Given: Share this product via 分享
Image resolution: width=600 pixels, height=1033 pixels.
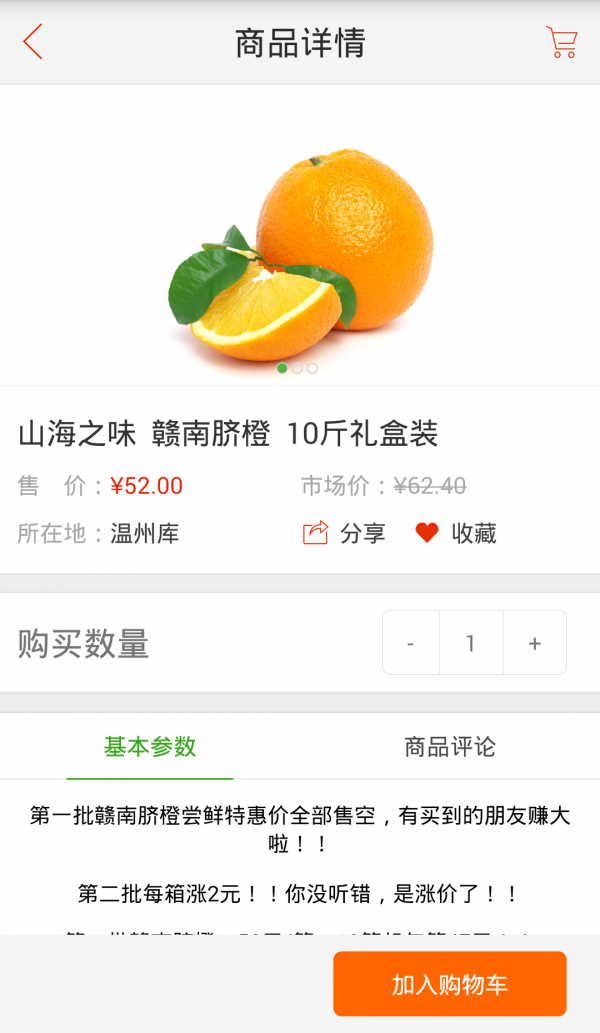Looking at the screenshot, I should click(344, 533).
